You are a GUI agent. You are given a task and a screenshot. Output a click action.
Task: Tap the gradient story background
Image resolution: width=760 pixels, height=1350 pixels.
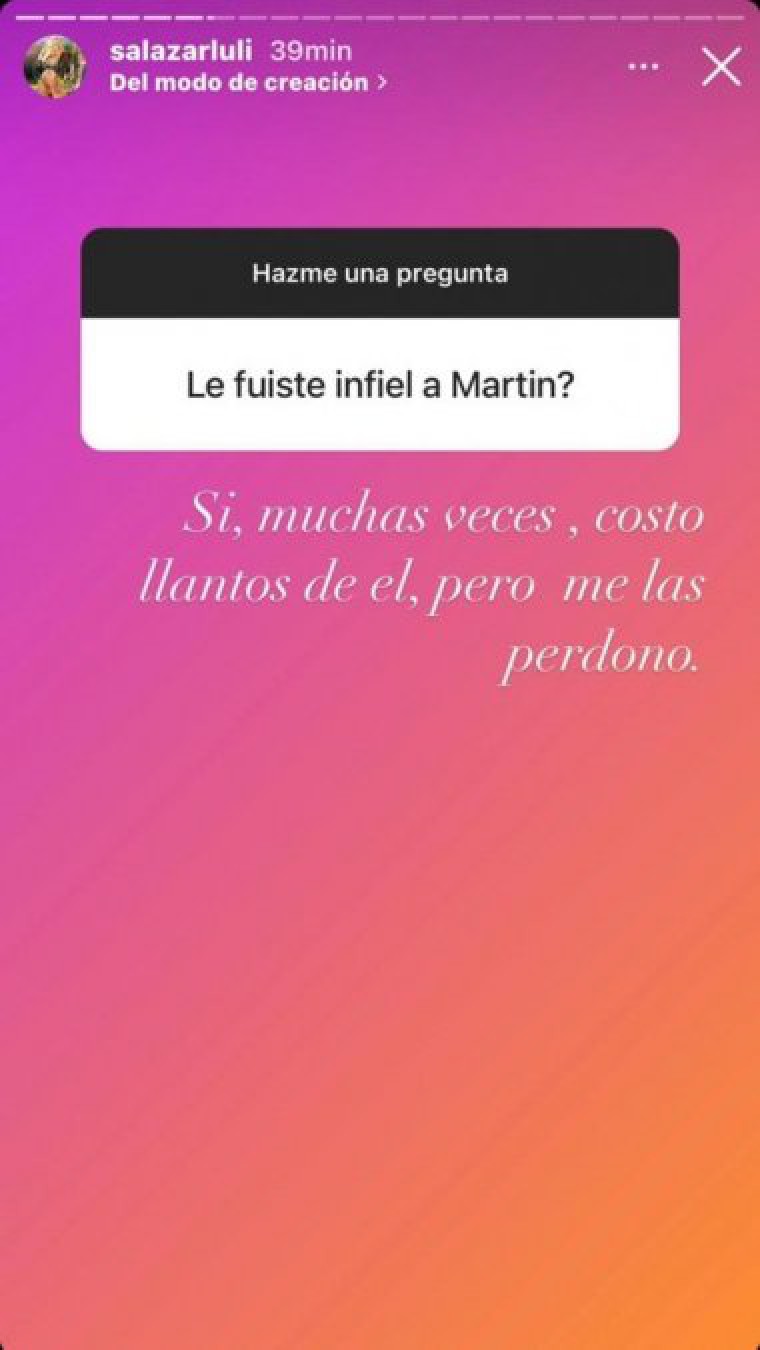click(x=380, y=1000)
